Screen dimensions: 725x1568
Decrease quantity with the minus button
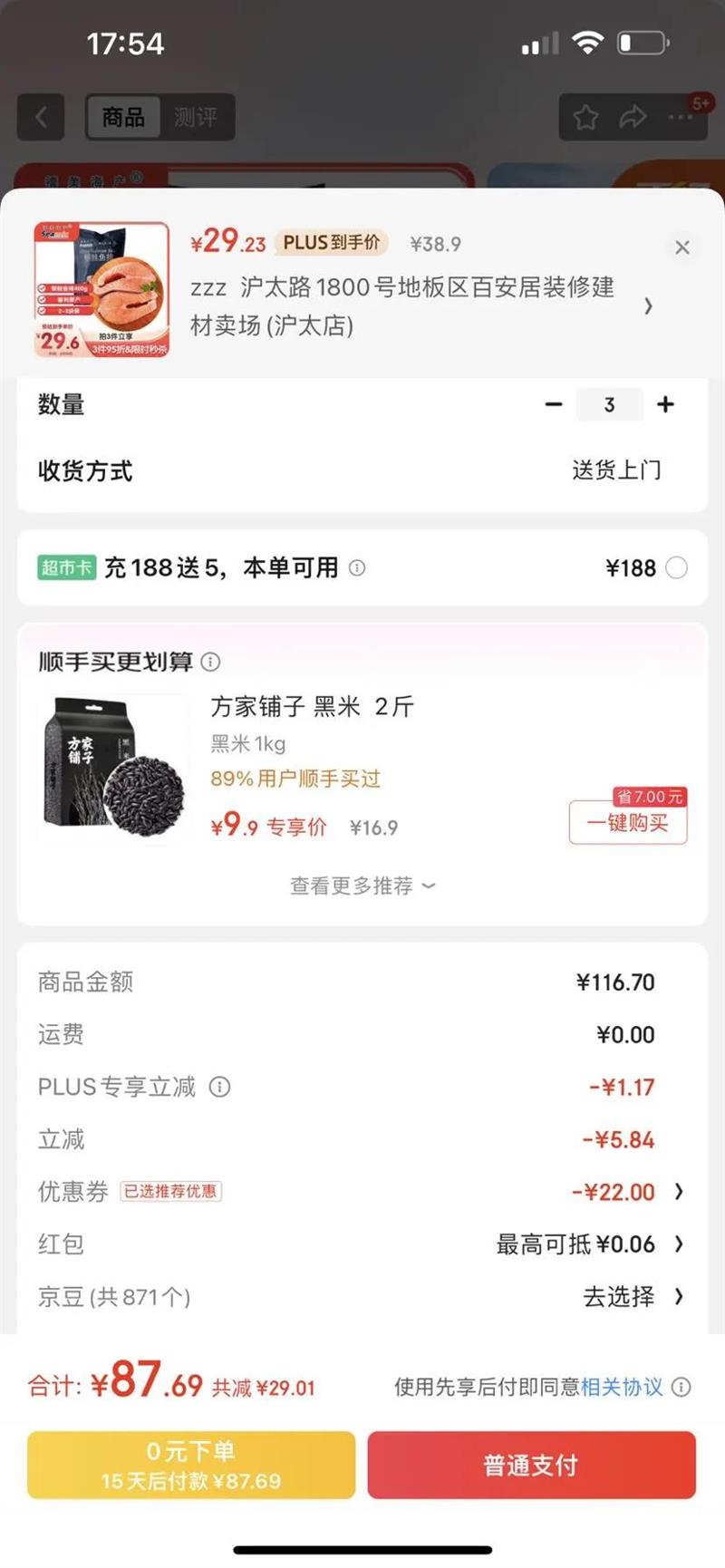(x=554, y=404)
